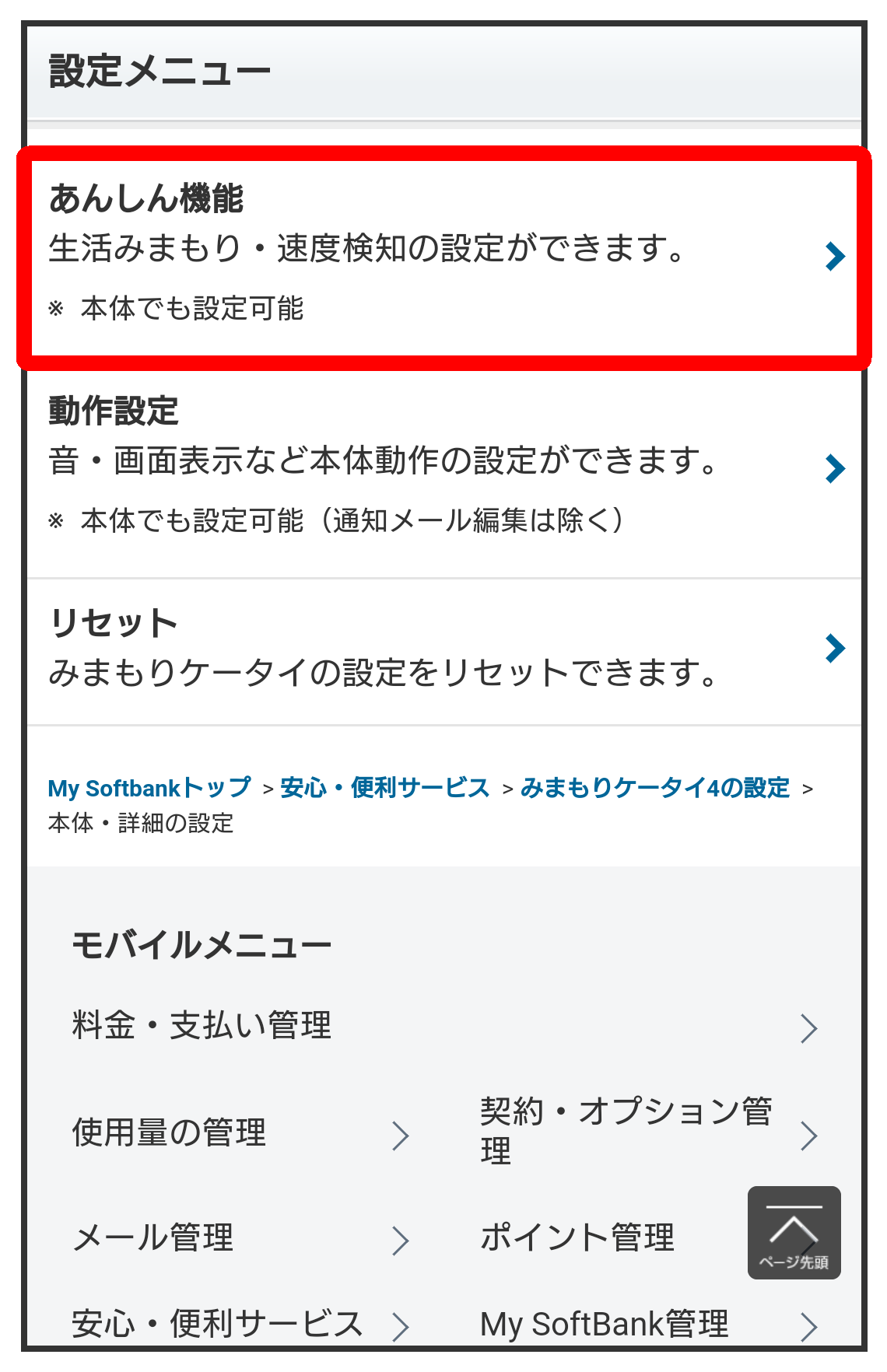Jump to top with the ページ先頭 button
The width and height of the screenshot is (887, 1372).
tap(794, 1232)
